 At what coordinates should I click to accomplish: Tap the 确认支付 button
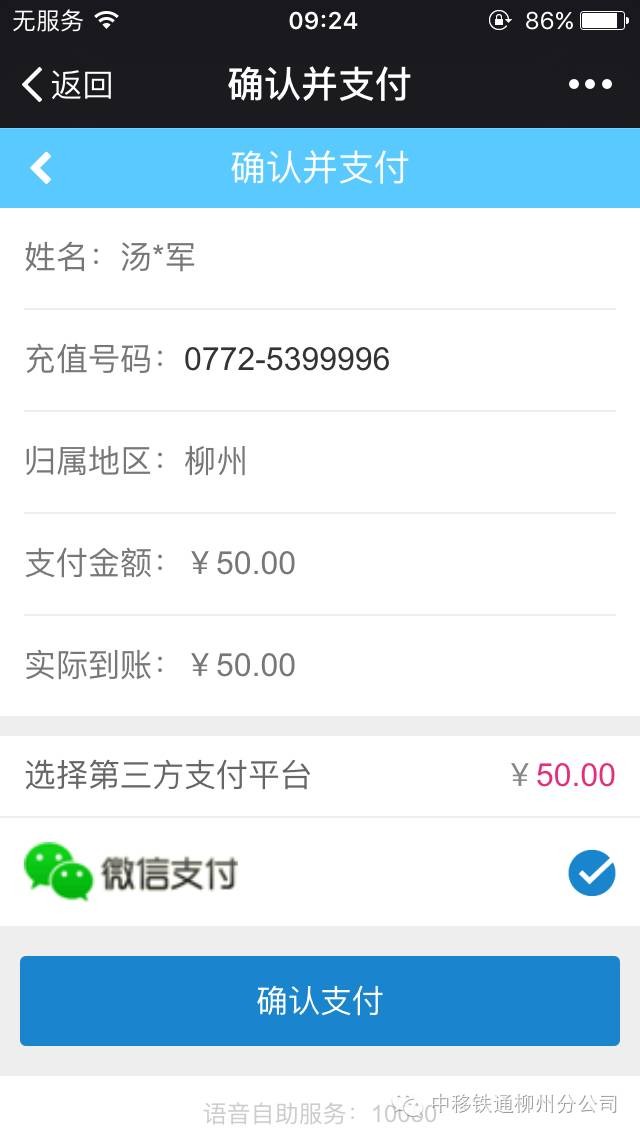320,1001
